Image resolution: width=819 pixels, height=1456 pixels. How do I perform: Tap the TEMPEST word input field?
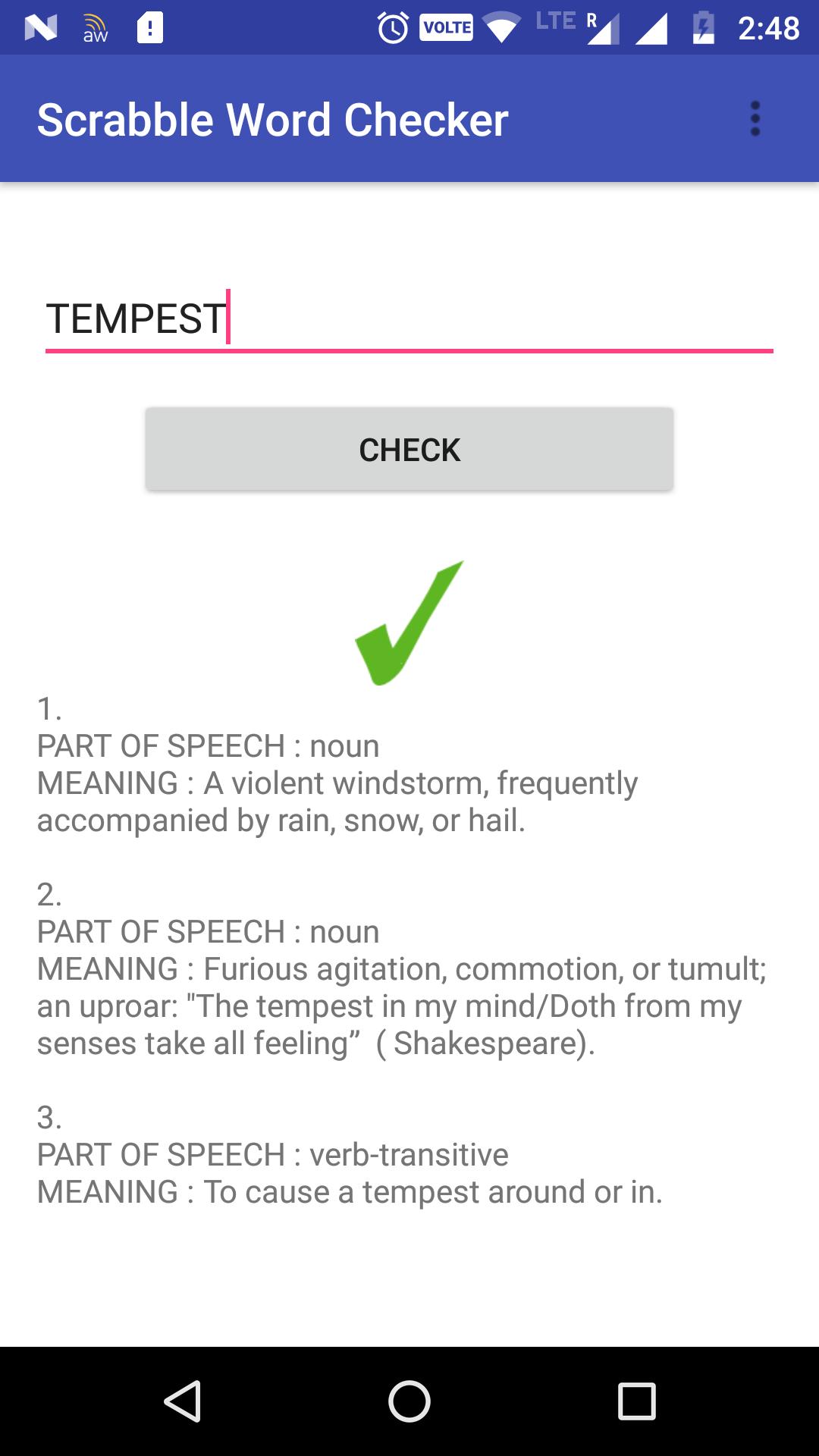[x=409, y=318]
